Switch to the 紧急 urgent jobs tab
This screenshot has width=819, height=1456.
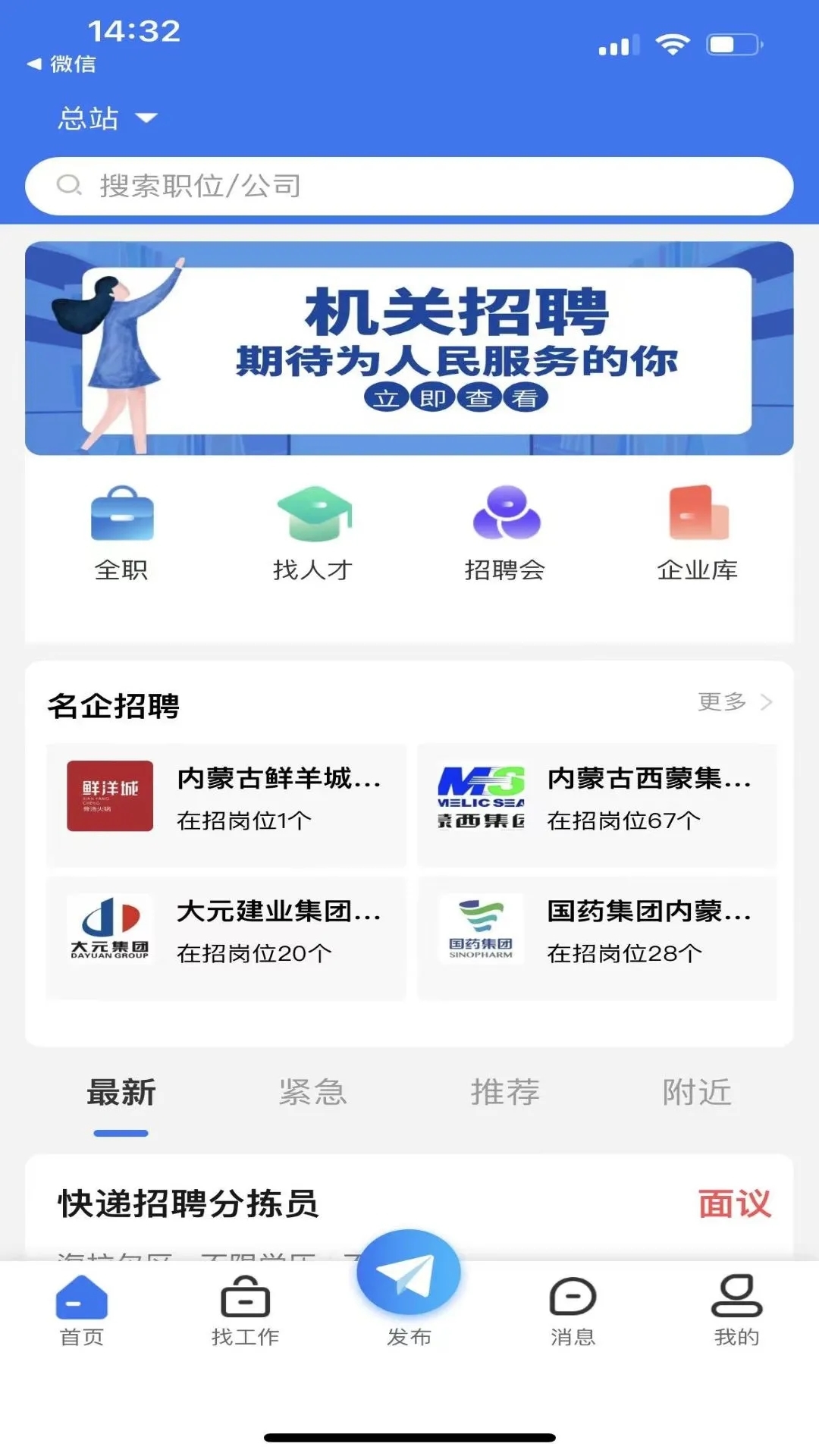click(312, 1094)
